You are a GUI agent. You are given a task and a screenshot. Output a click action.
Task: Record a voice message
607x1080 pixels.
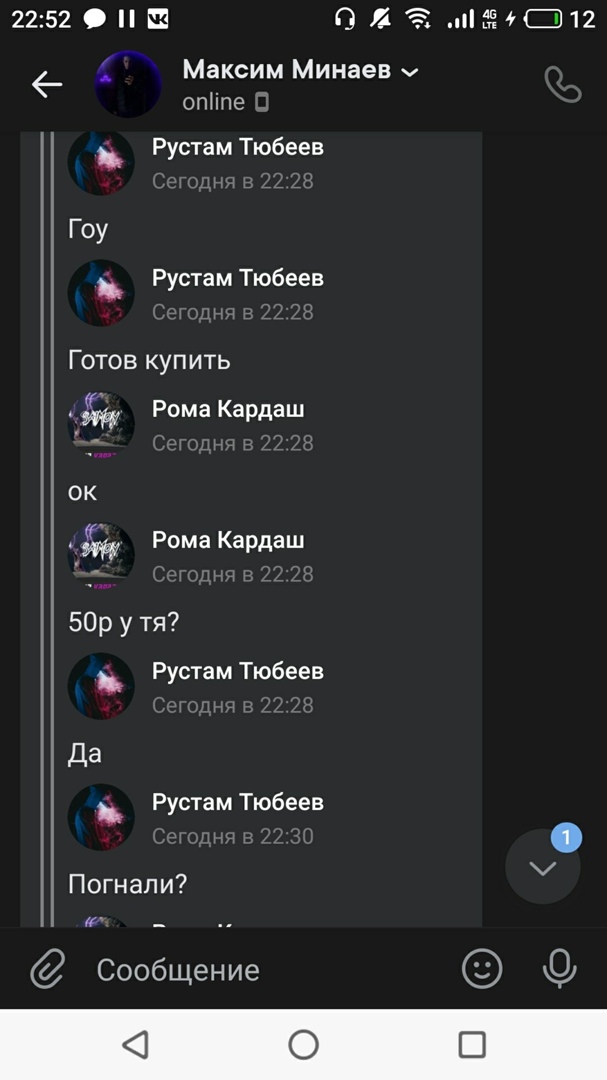tap(558, 969)
